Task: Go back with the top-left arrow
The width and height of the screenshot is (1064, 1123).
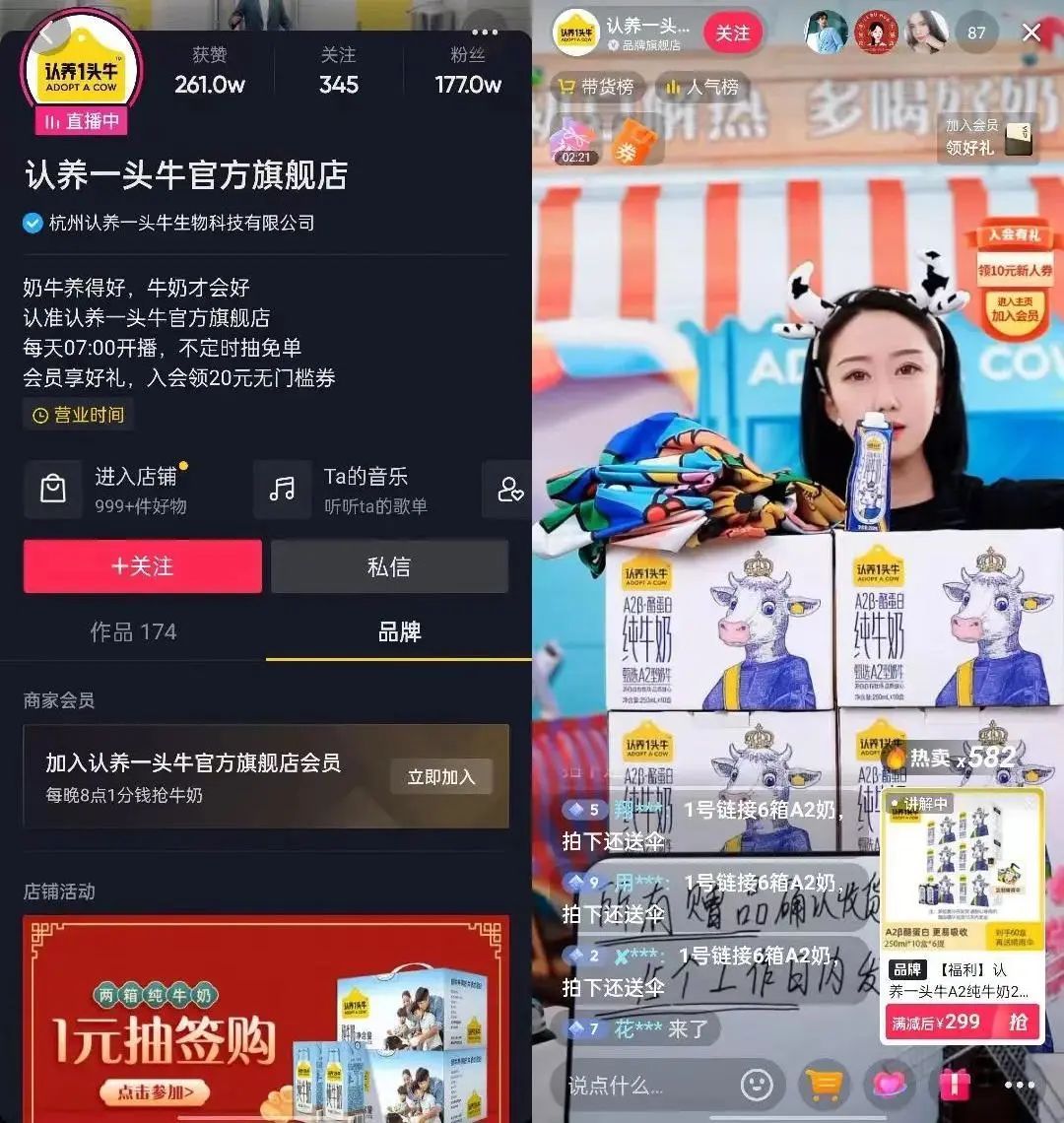Action: tap(49, 34)
